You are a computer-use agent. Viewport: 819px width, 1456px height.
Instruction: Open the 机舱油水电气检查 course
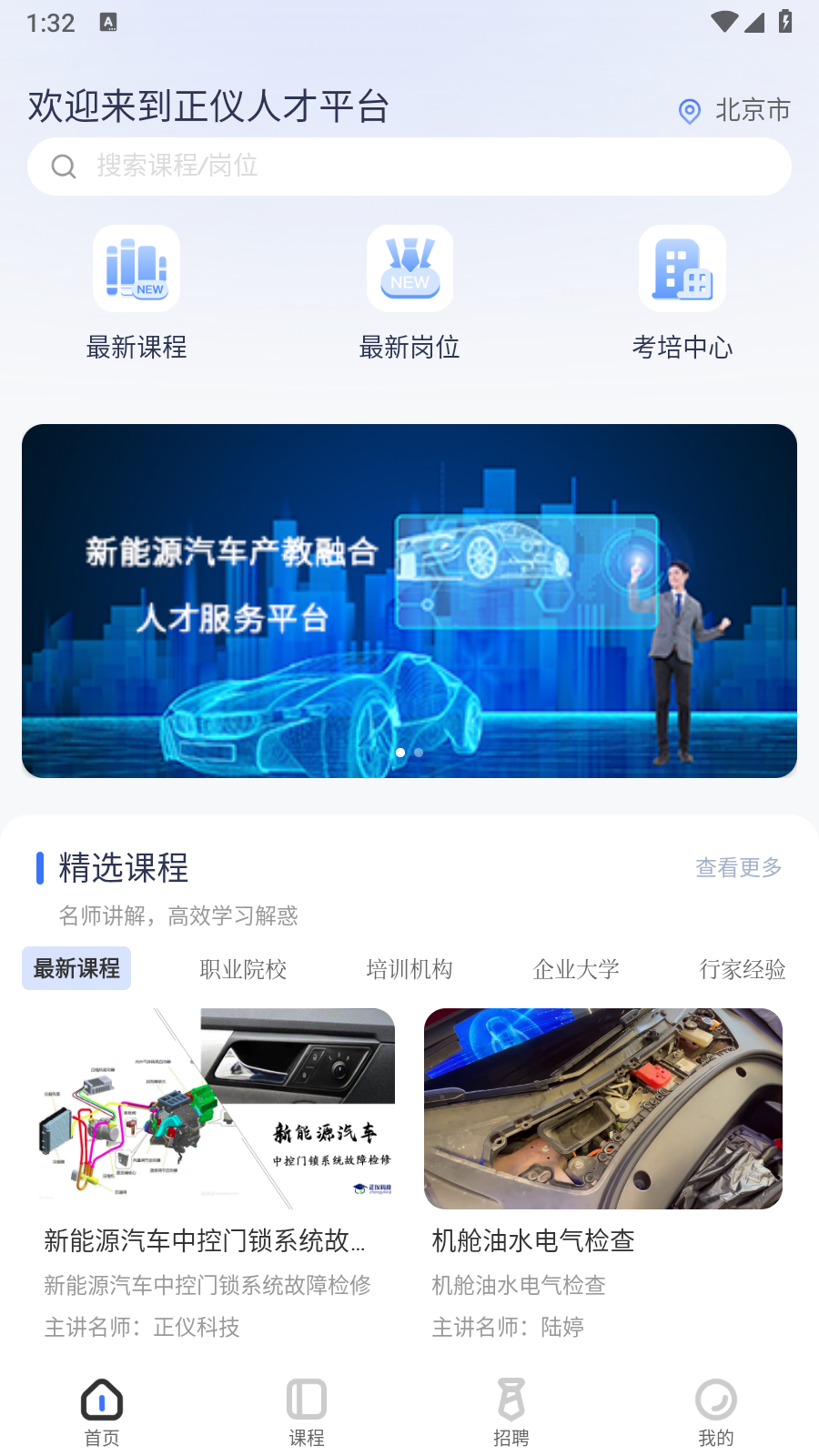pyautogui.click(x=602, y=1108)
